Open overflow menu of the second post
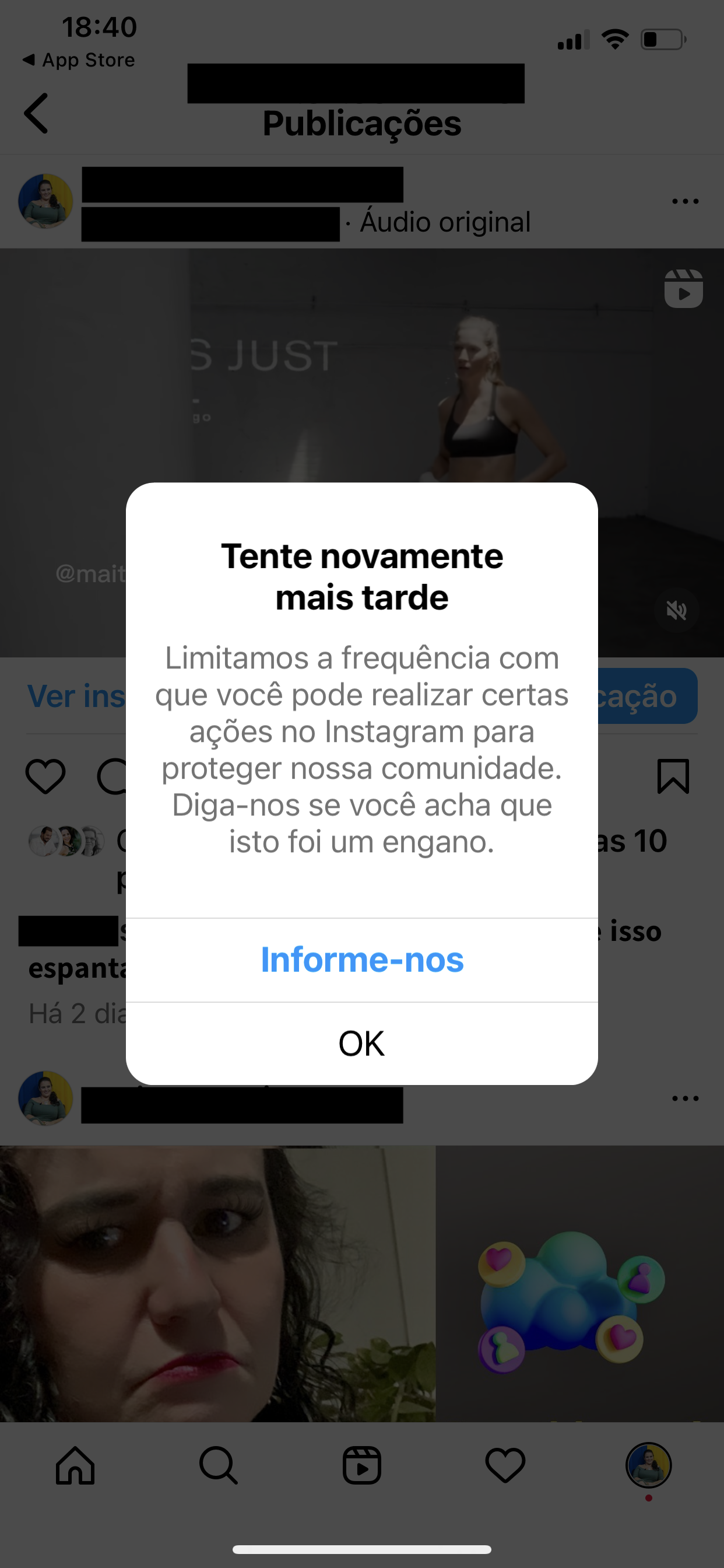The width and height of the screenshot is (724, 1568). (685, 1098)
